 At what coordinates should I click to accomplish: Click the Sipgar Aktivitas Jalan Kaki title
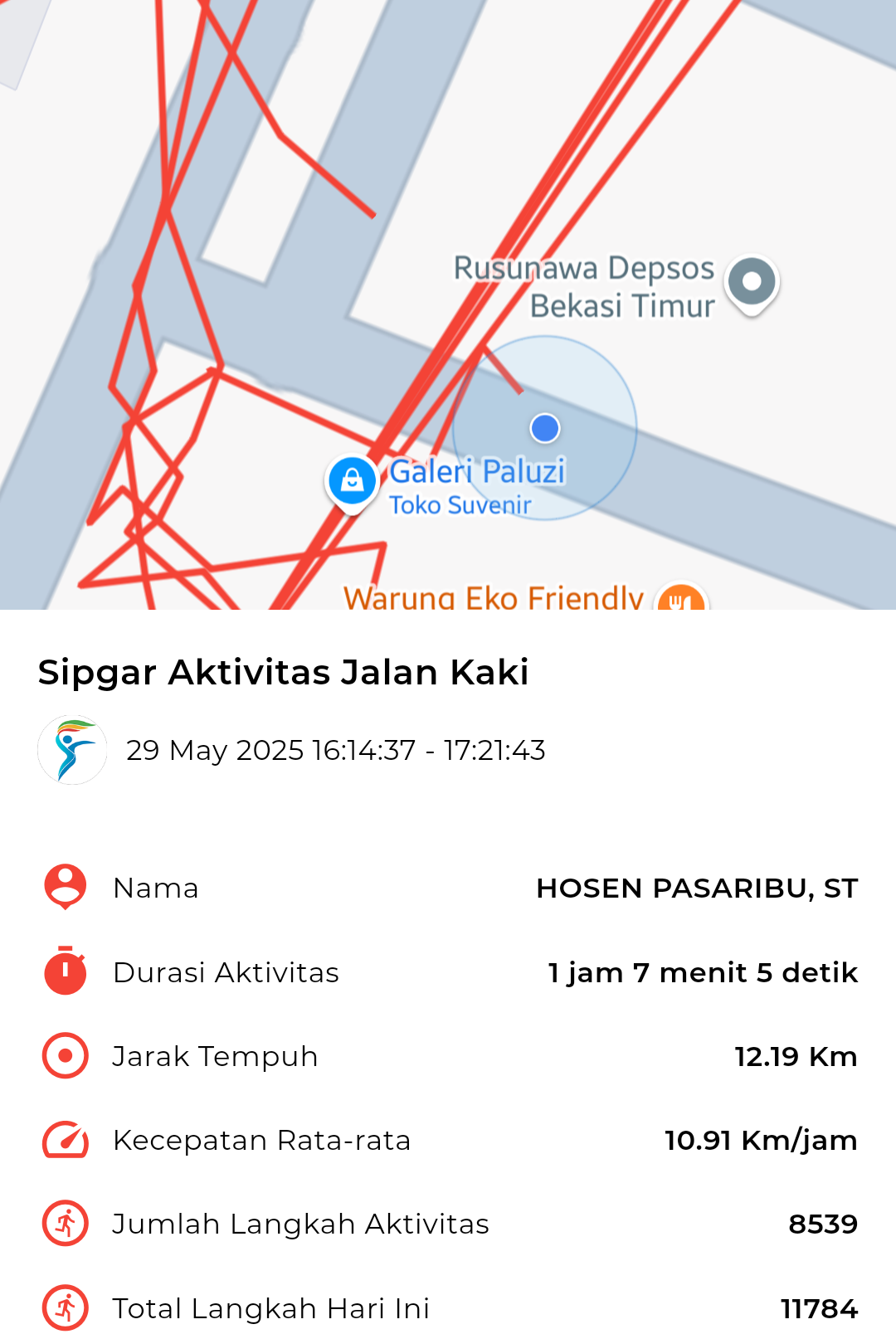point(284,674)
